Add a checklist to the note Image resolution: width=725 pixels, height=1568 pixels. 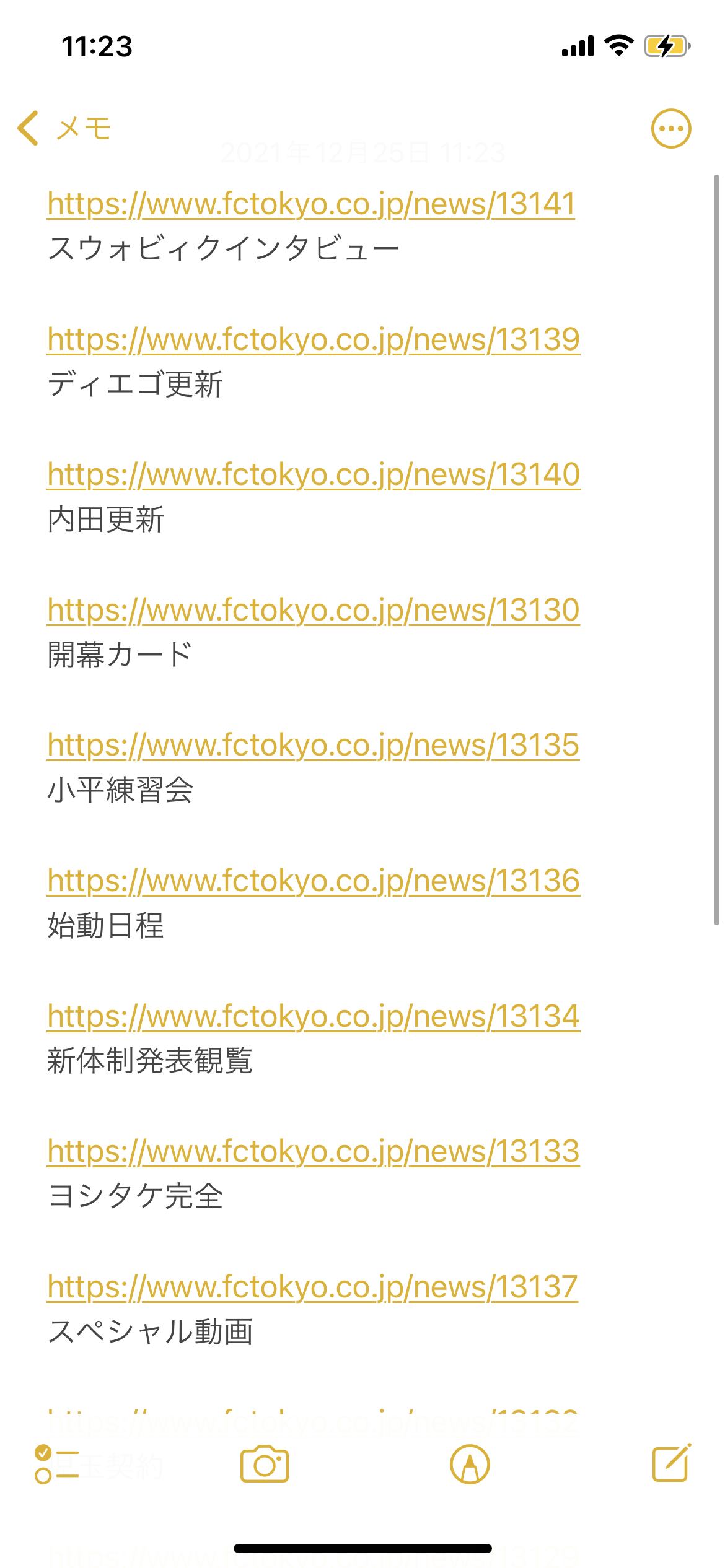tap(56, 1464)
